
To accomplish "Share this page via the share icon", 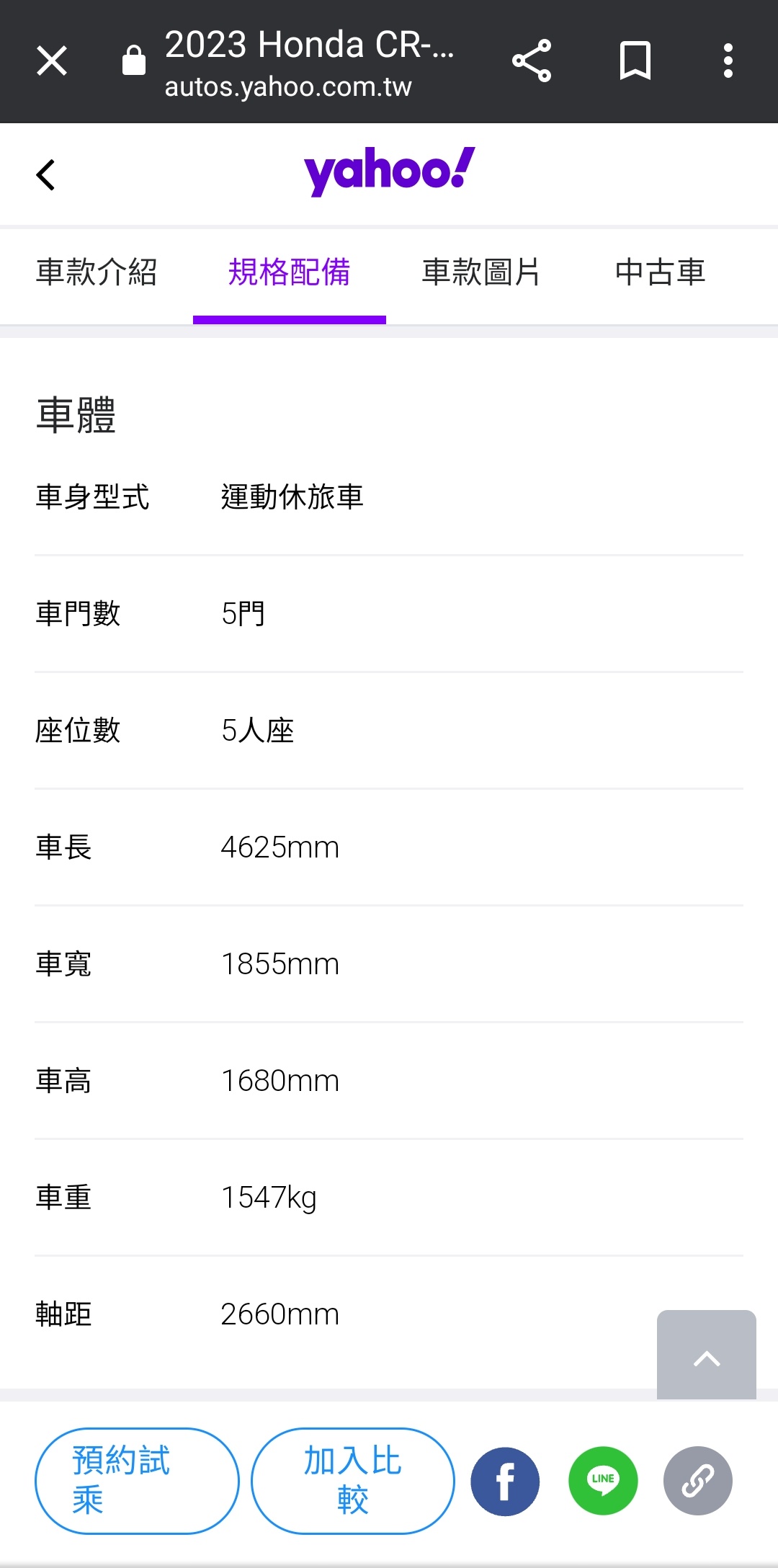I will coord(532,61).
